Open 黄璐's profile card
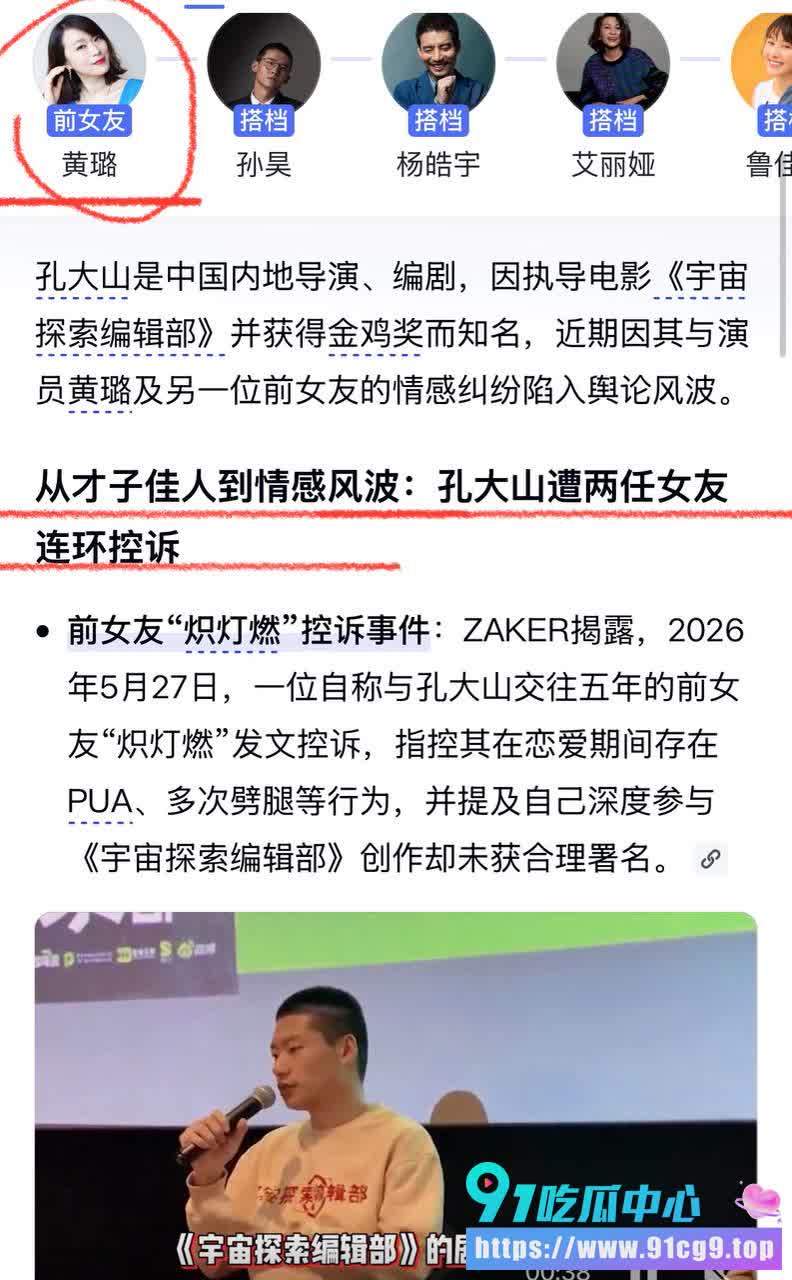 coord(90,96)
